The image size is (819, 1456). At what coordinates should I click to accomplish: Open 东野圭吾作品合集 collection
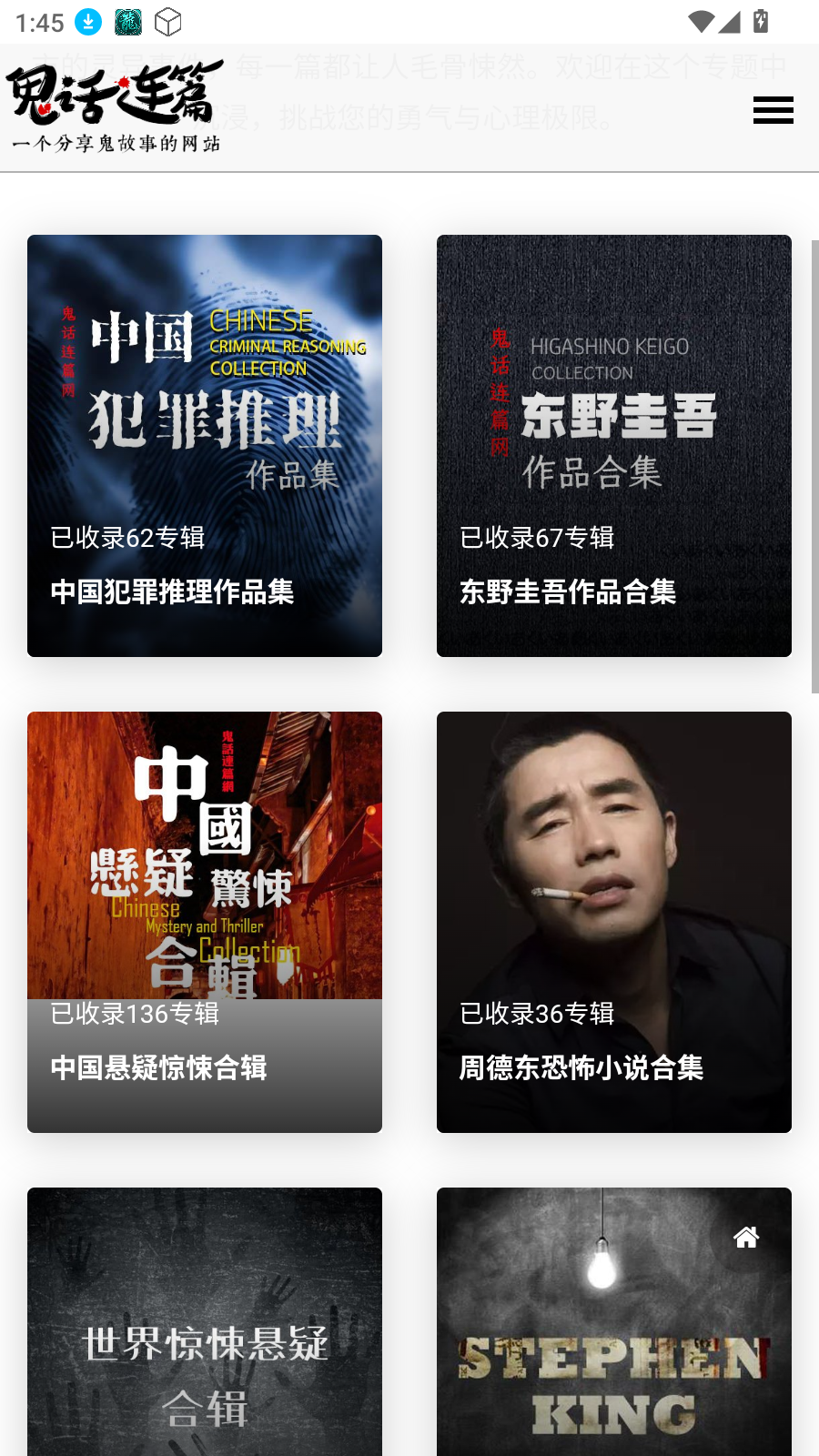pos(614,446)
